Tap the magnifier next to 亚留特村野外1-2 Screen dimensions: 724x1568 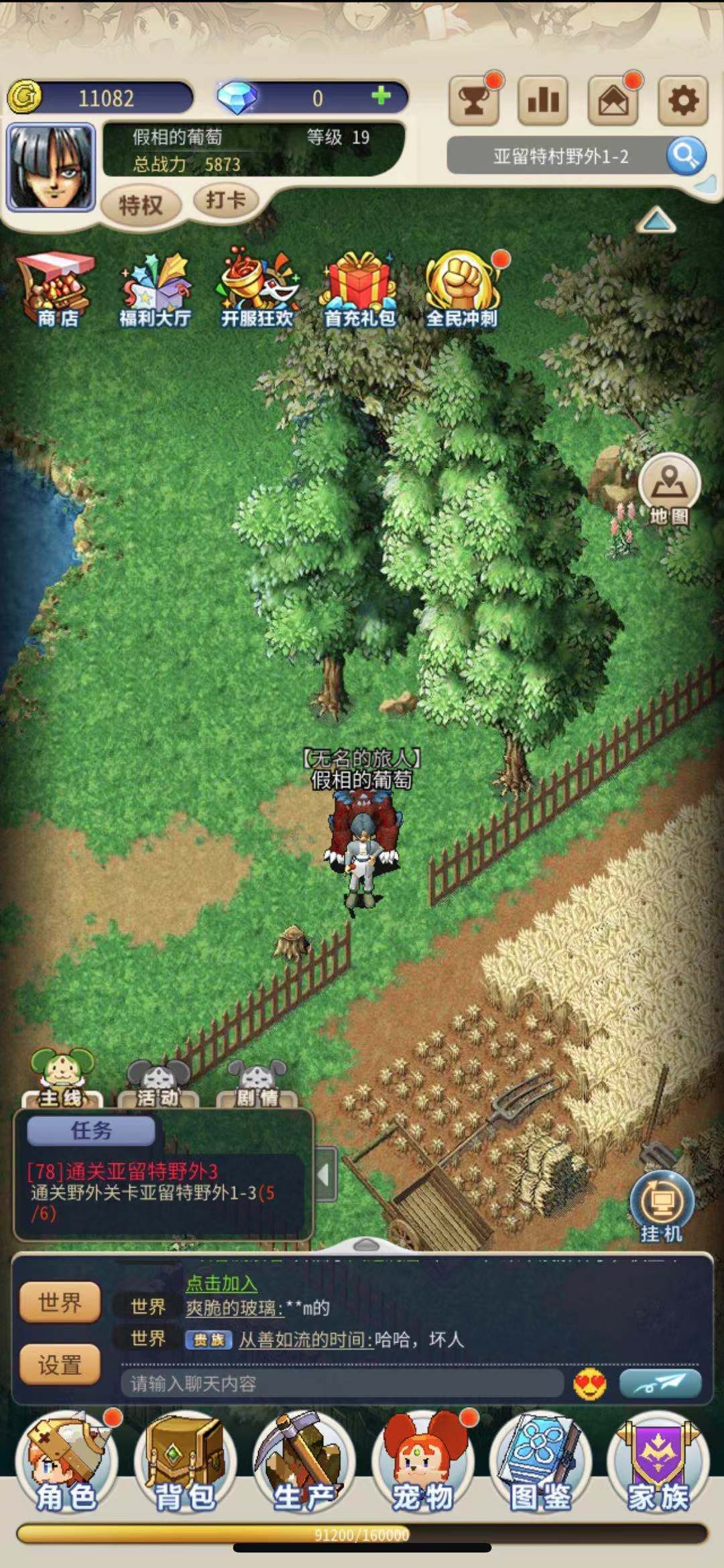pyautogui.click(x=685, y=156)
